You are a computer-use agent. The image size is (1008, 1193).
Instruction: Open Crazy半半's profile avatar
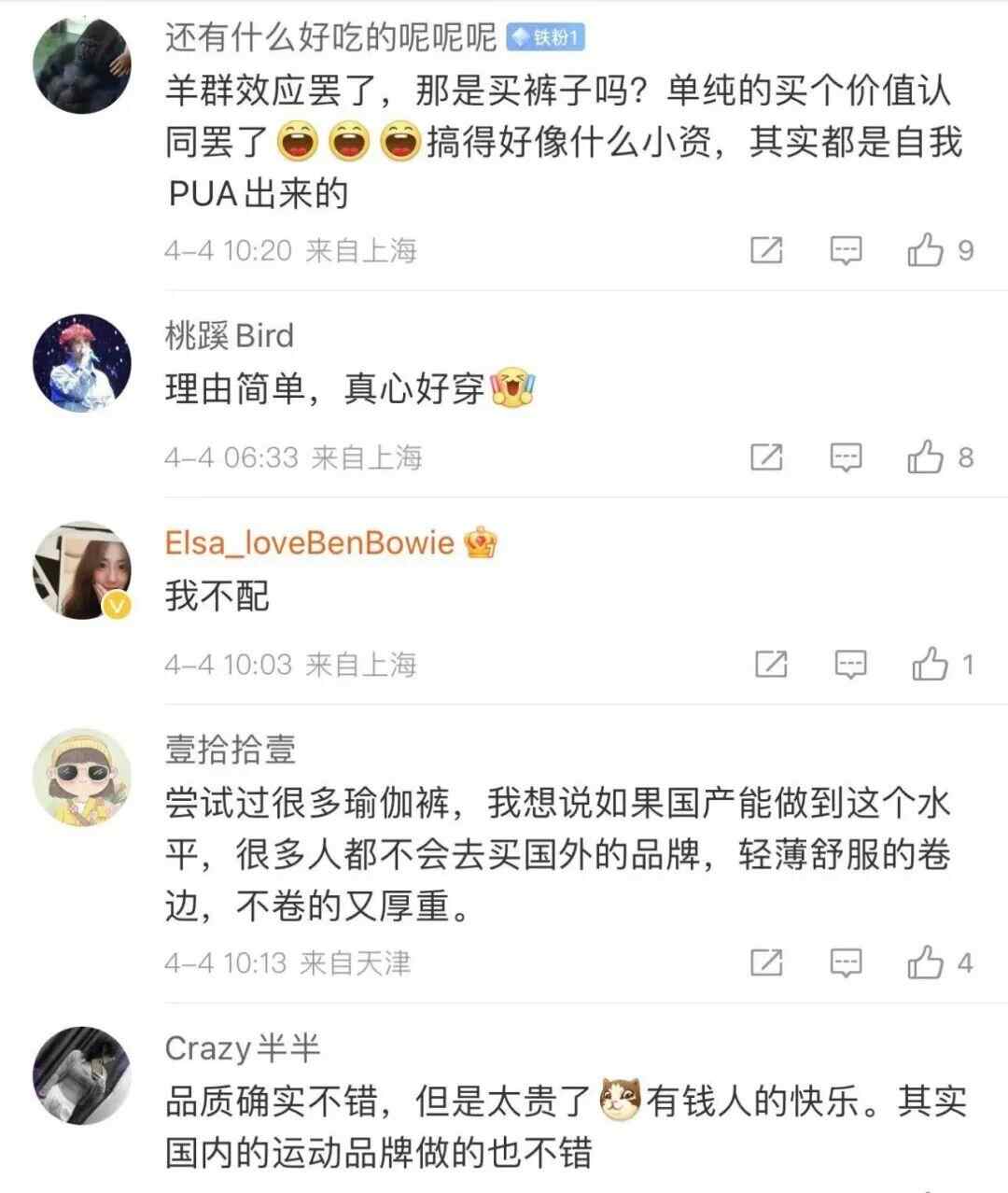[81, 1075]
